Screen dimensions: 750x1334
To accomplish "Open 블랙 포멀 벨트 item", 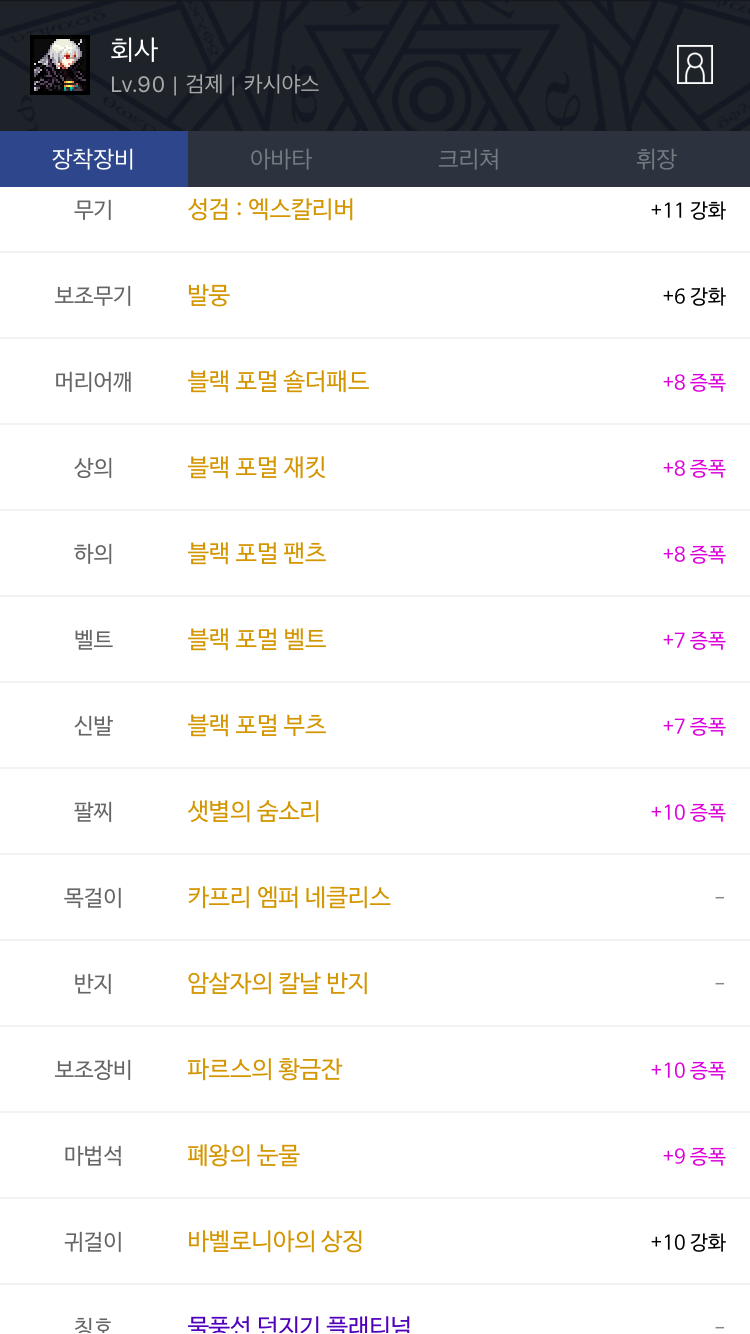I will [375, 640].
